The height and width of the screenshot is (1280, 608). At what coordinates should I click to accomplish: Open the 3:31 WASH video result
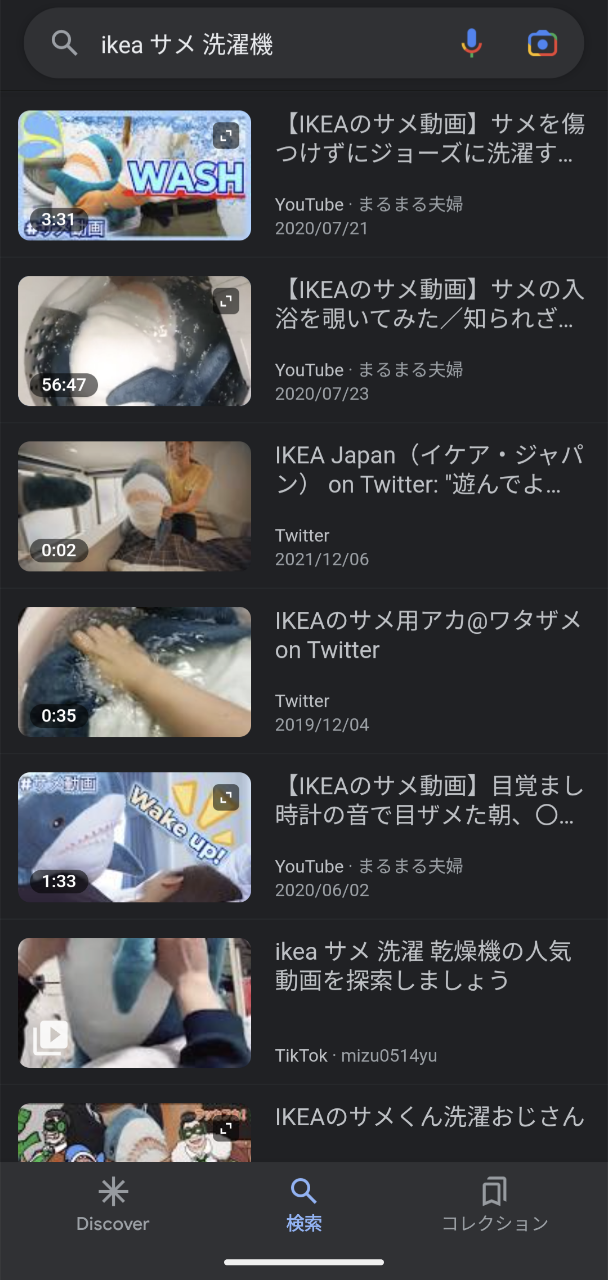(x=135, y=175)
